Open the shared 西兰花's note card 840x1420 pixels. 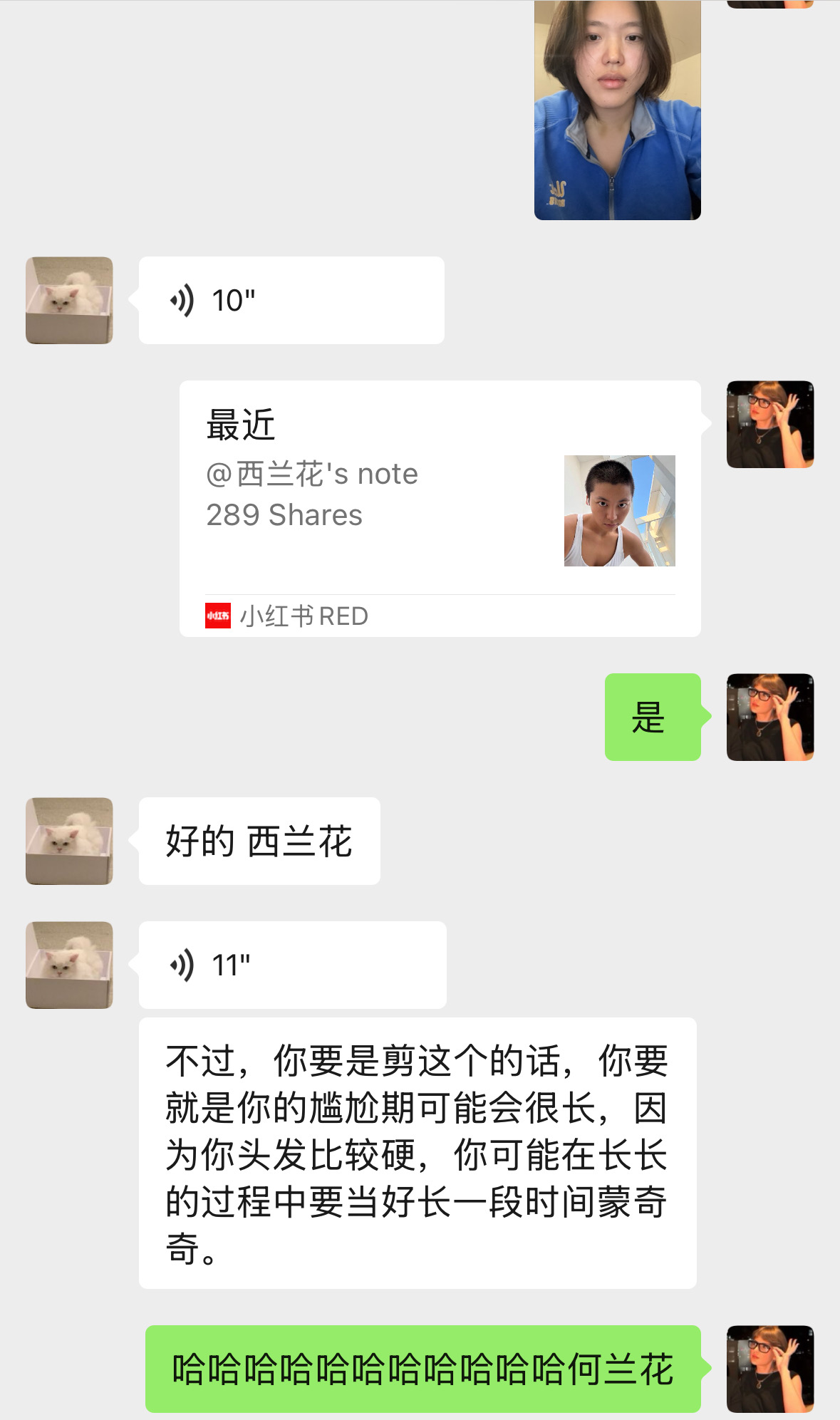tap(440, 508)
